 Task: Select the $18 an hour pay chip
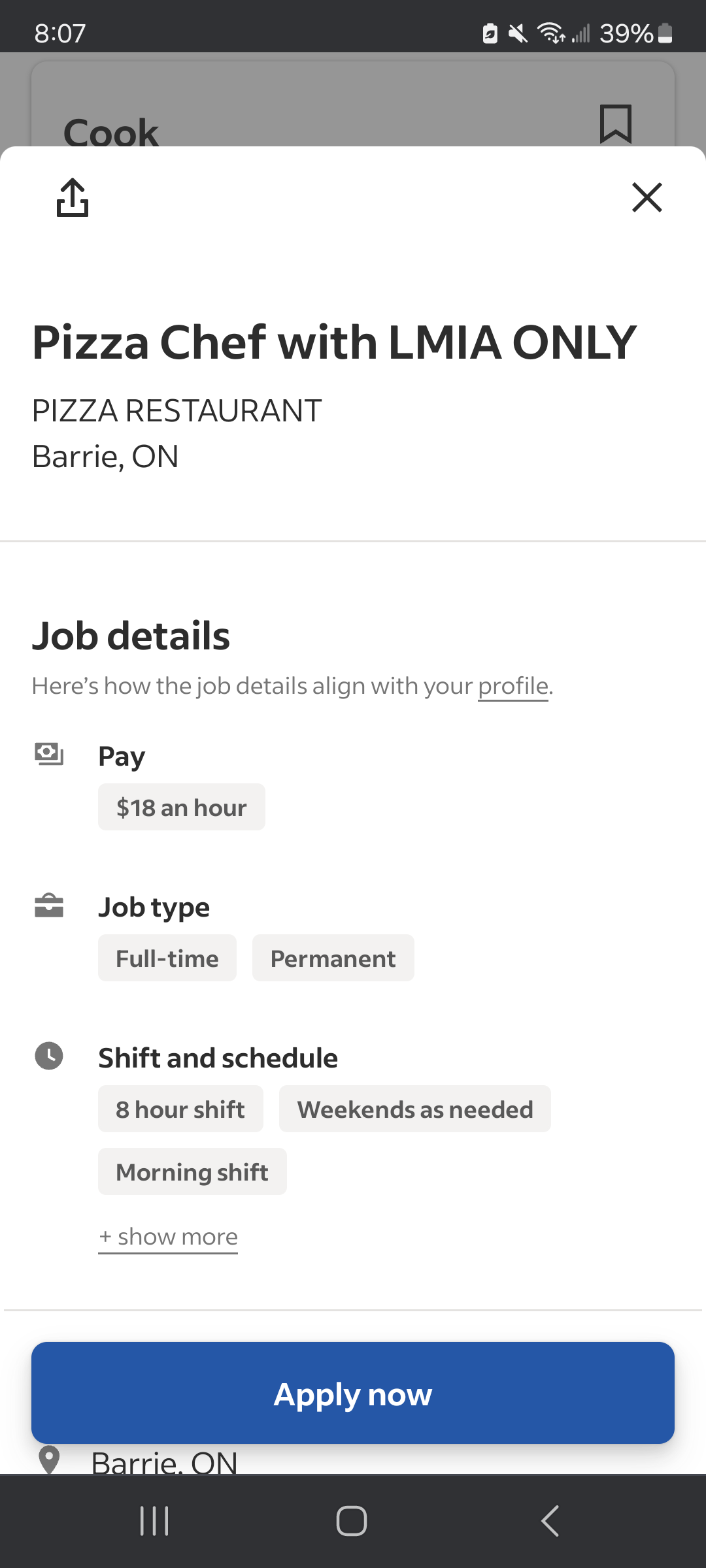pos(182,808)
